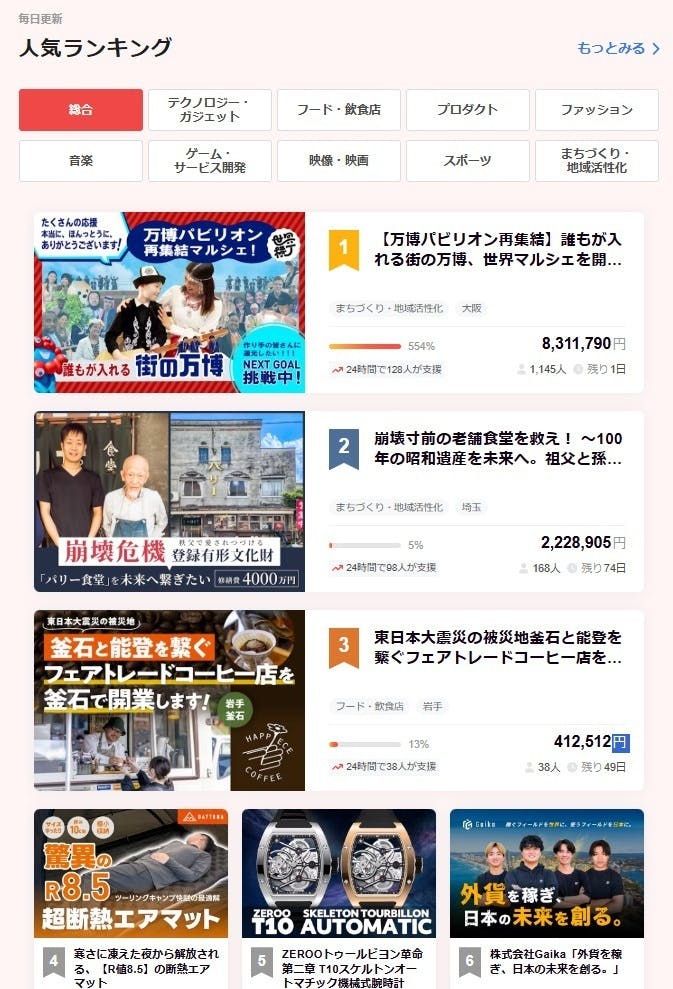Select the 総合 category chip
673x989 pixels.
point(81,110)
